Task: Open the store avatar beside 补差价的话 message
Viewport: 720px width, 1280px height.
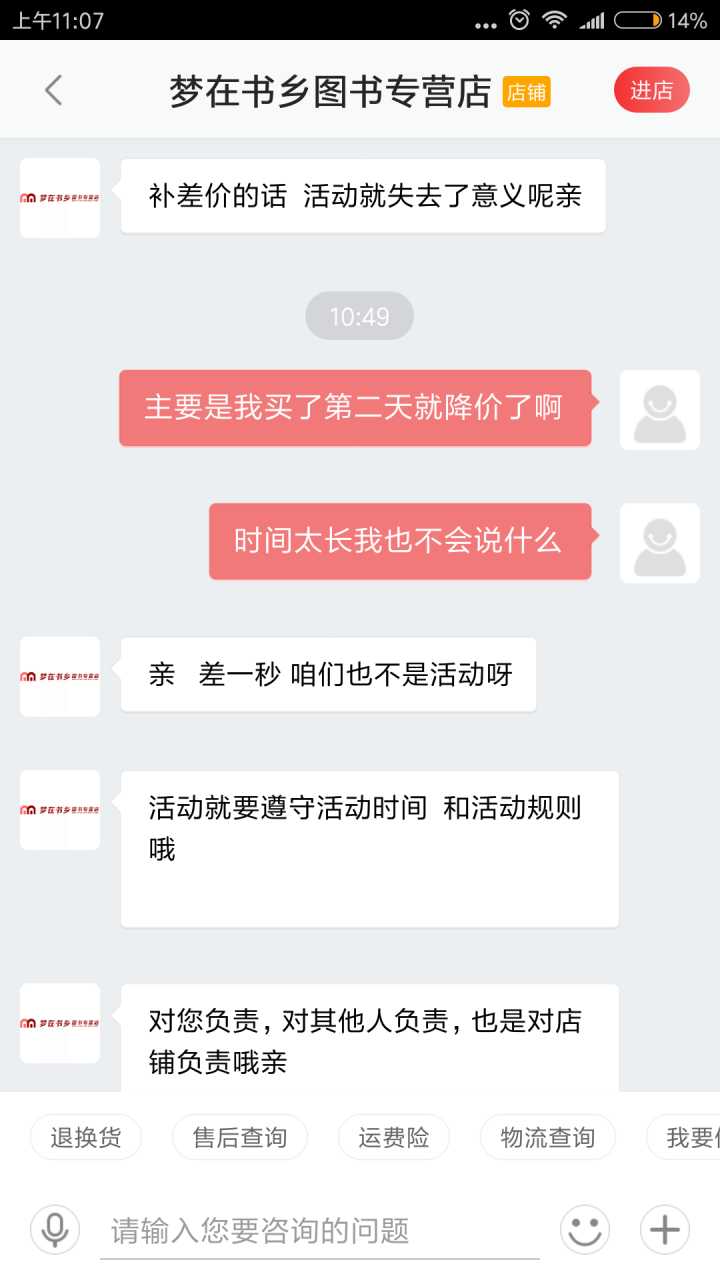Action: pos(60,198)
